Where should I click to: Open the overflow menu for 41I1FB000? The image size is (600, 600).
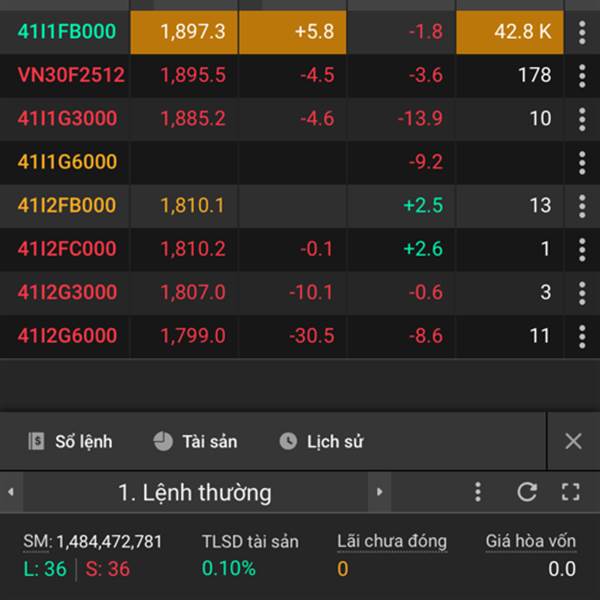(582, 32)
